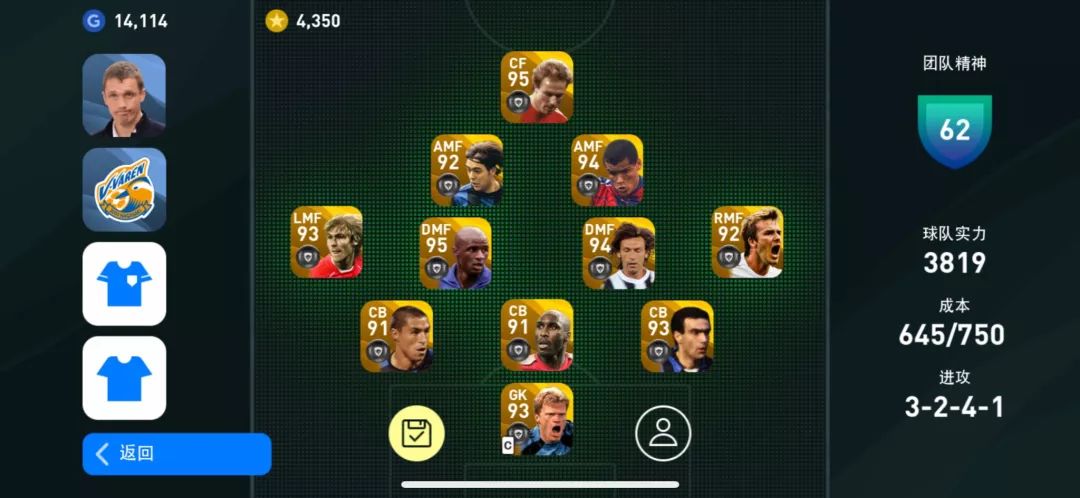Select the LMF 93 player card
Screen dimensions: 1080x498
pyautogui.click(x=327, y=242)
